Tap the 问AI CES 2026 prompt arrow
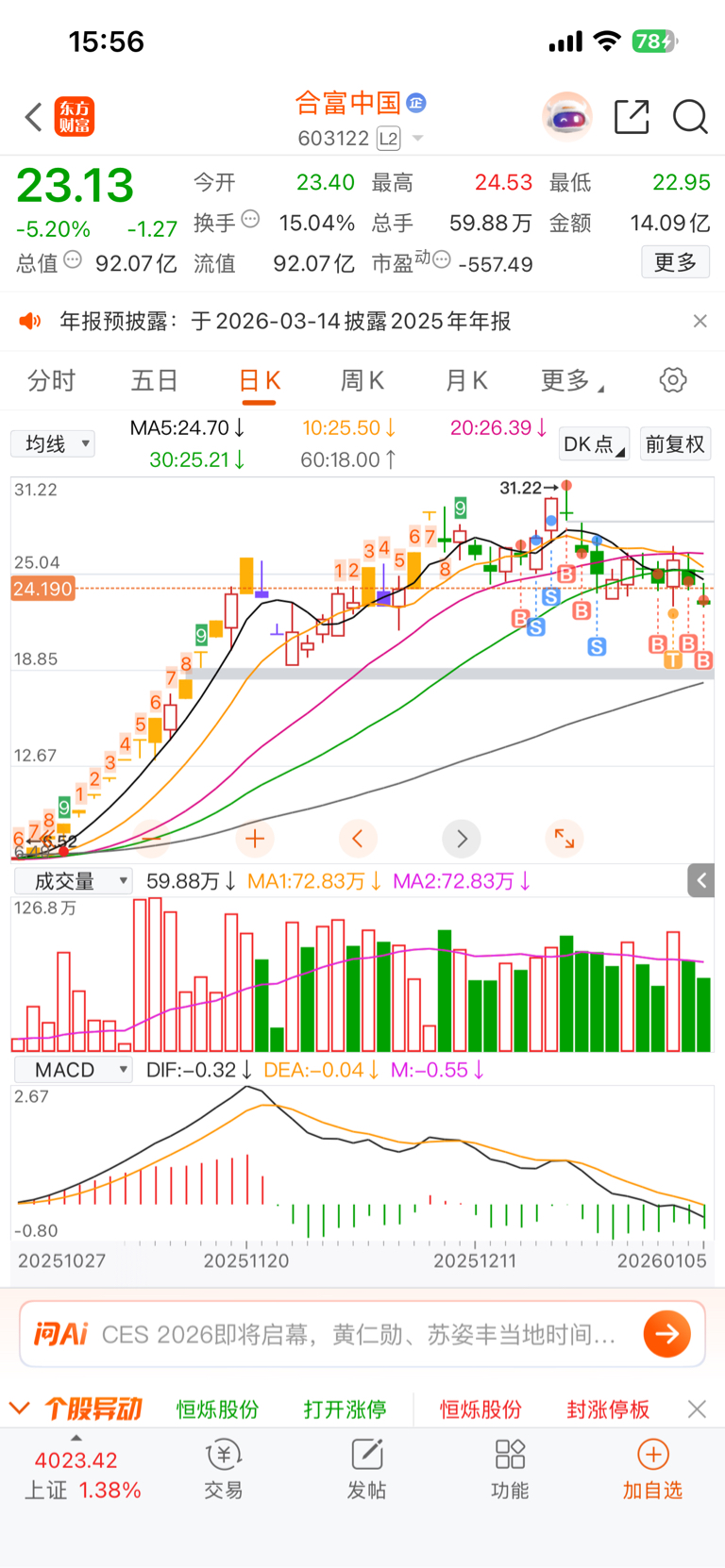725x1568 pixels. point(666,1334)
